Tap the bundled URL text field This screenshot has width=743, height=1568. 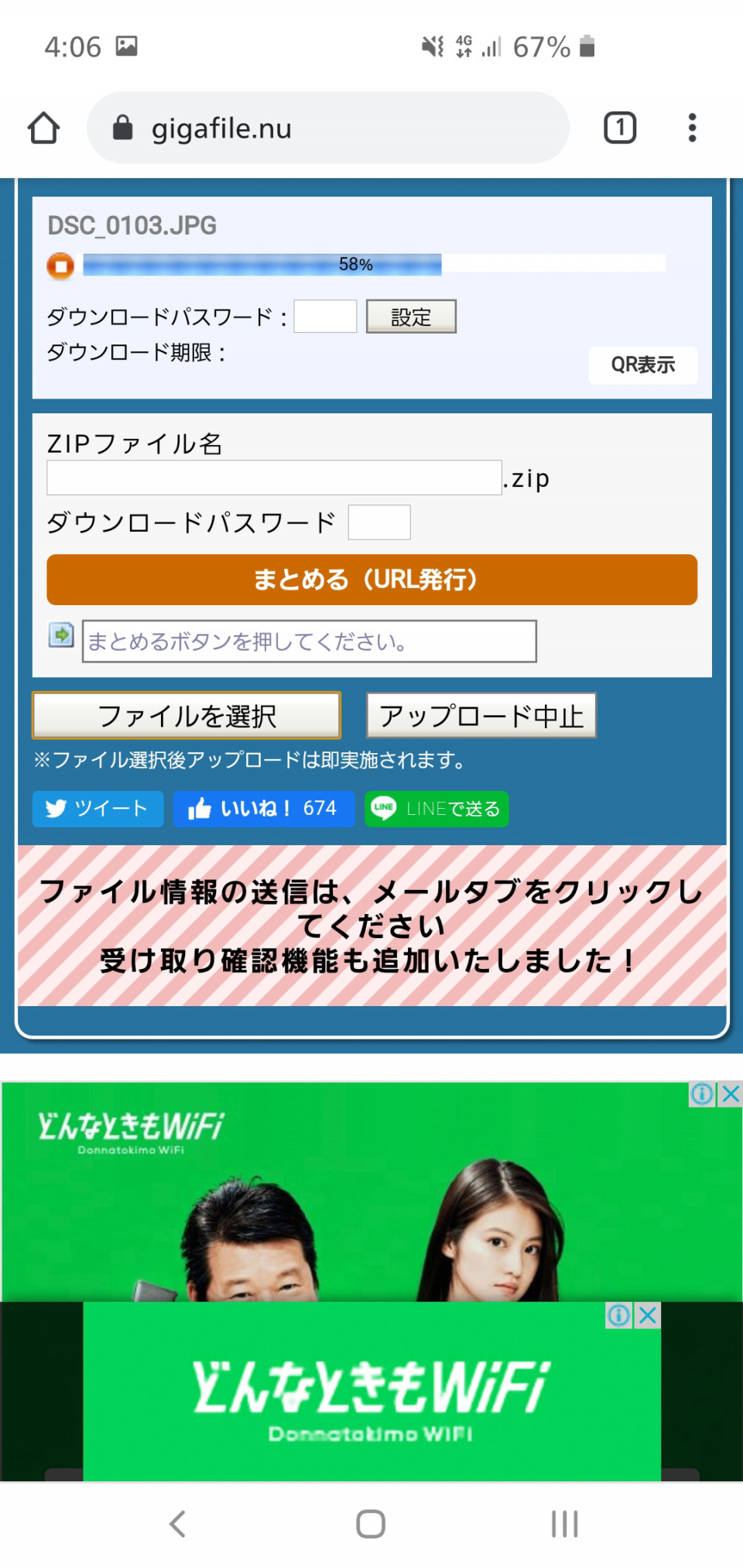pos(310,641)
